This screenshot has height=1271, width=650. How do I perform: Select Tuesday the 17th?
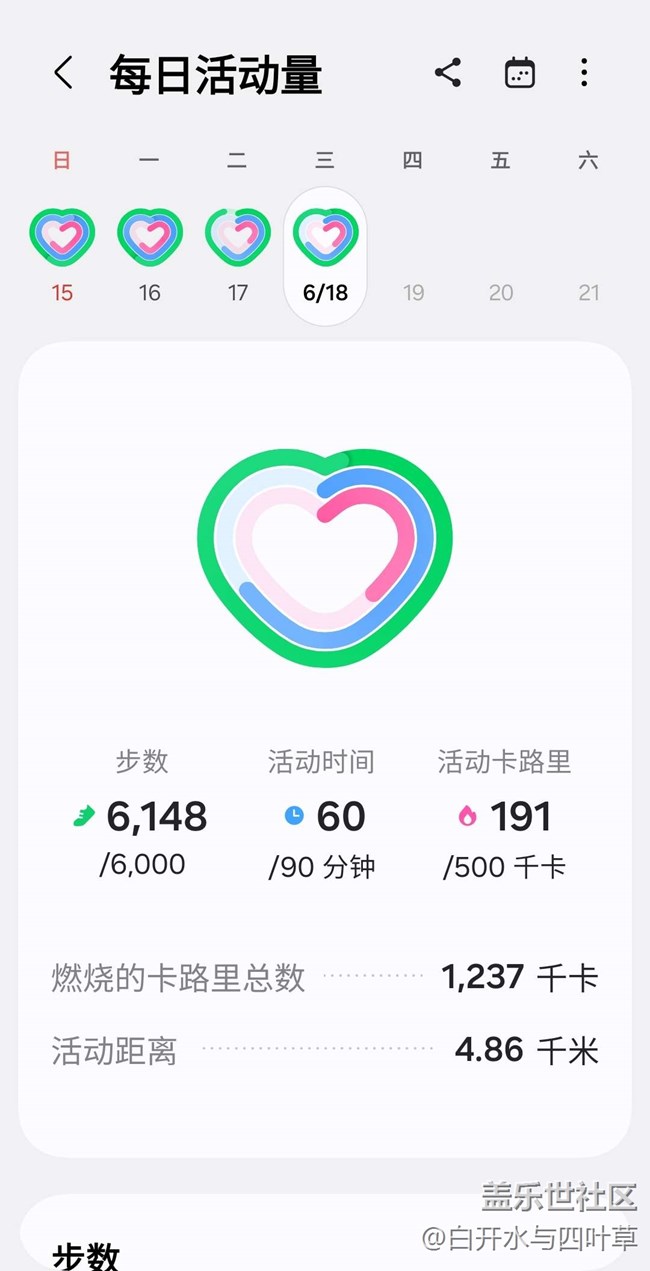238,255
